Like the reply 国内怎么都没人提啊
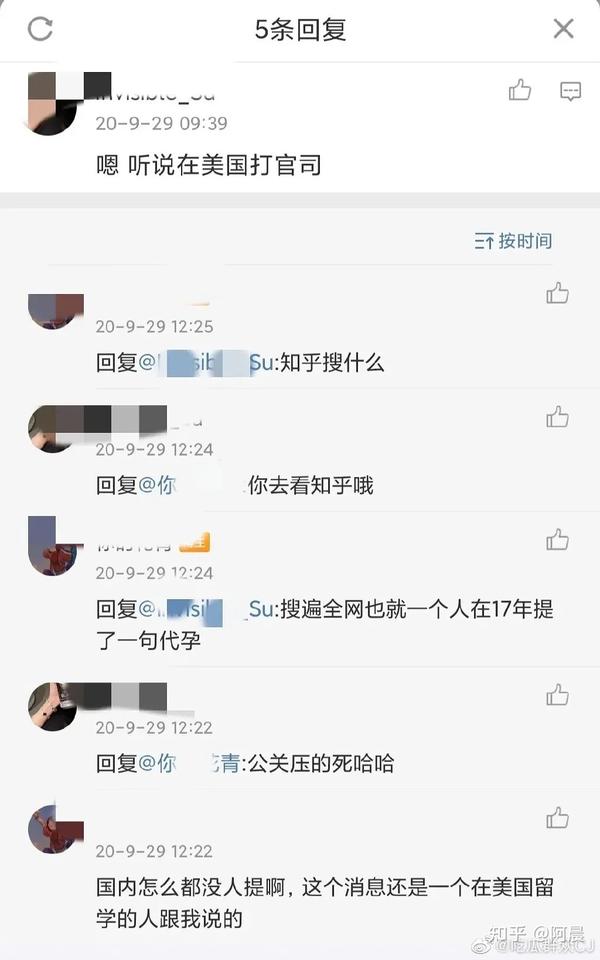 pyautogui.click(x=557, y=819)
